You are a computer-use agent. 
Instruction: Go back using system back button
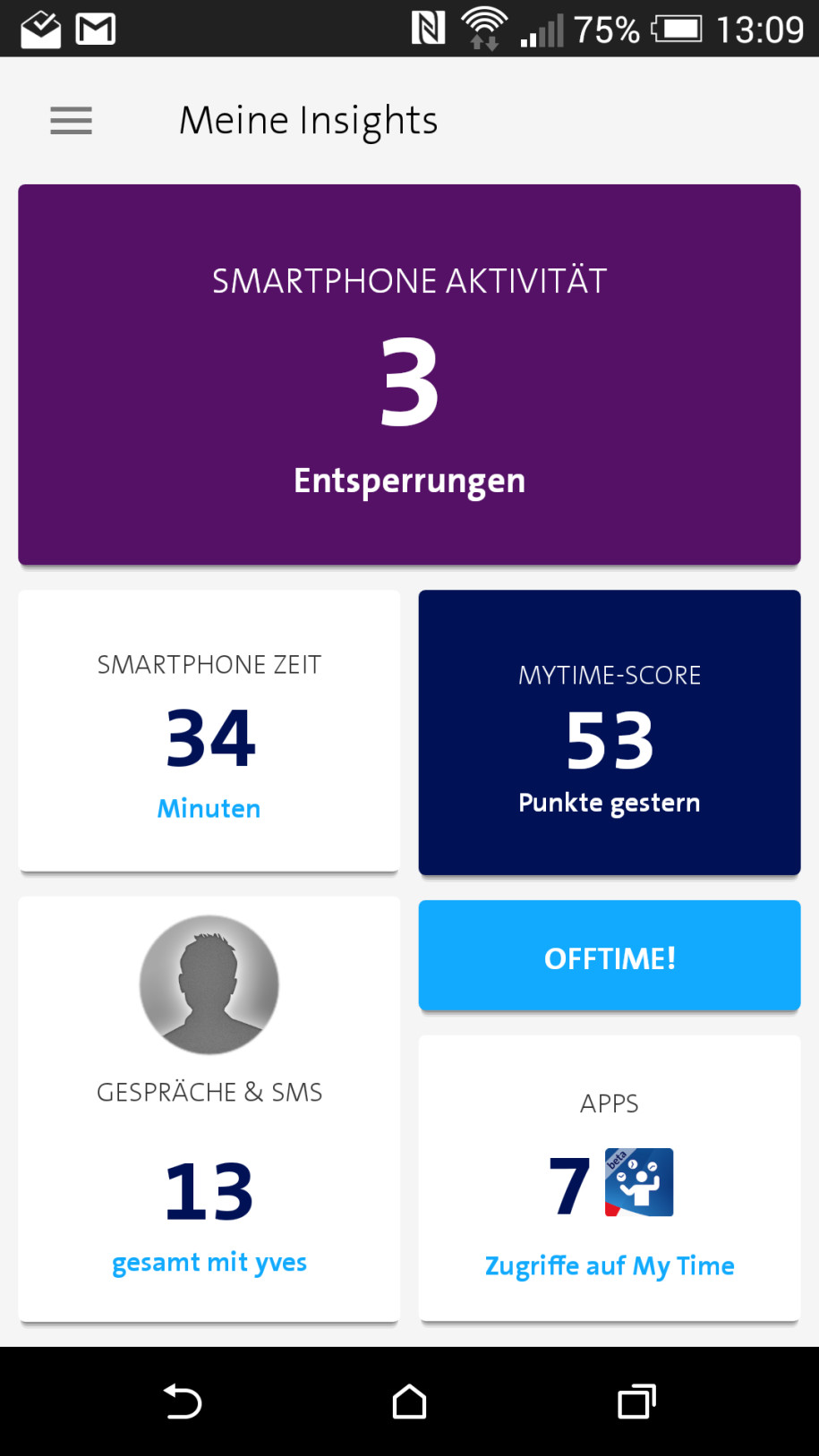[183, 1401]
